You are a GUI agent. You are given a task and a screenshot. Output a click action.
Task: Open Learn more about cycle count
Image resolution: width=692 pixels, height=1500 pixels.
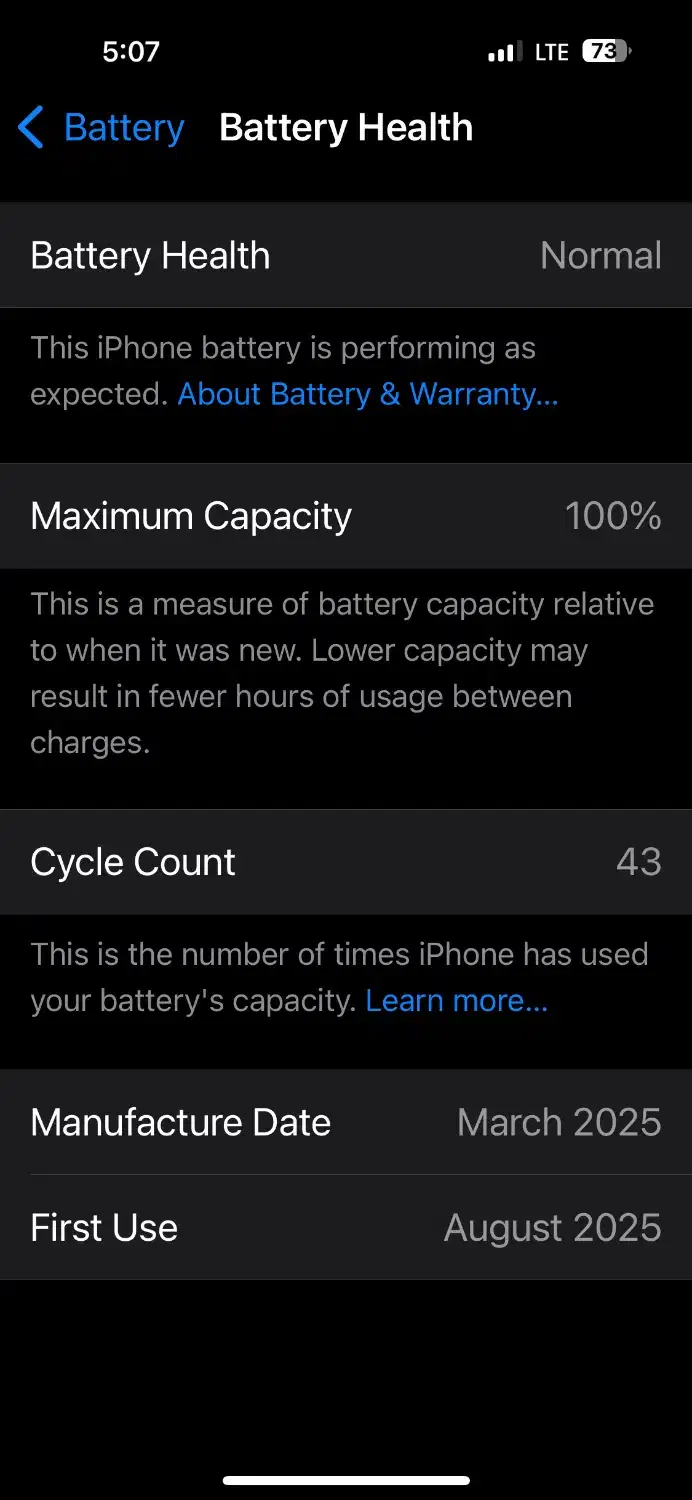tap(456, 1000)
